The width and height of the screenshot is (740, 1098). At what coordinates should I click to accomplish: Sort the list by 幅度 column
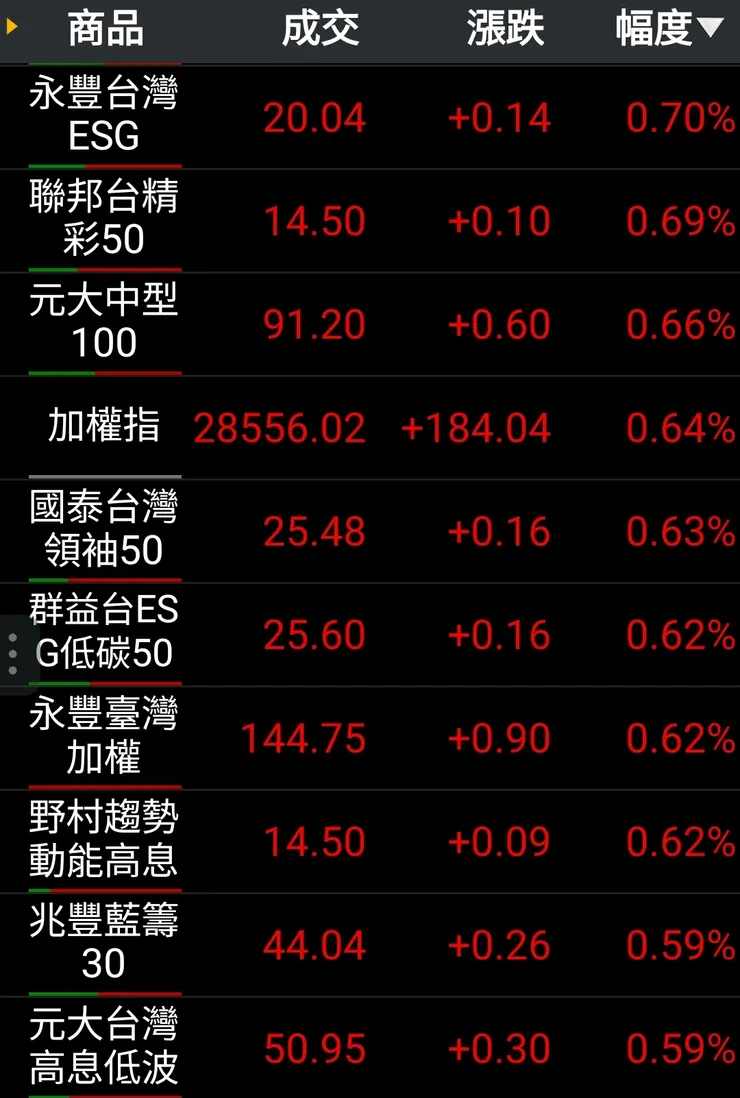point(668,30)
